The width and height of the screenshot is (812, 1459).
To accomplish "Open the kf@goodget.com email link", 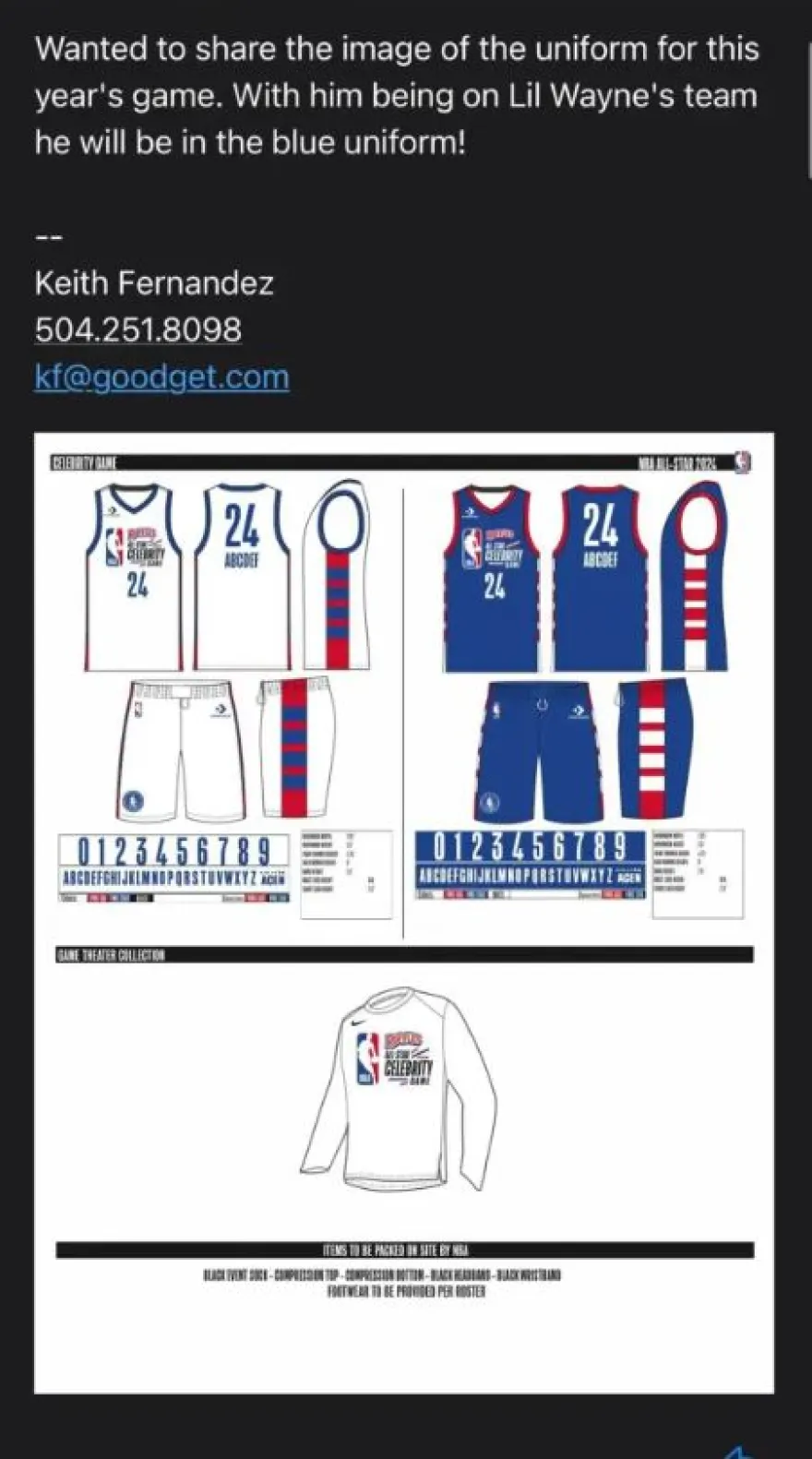I will (161, 377).
